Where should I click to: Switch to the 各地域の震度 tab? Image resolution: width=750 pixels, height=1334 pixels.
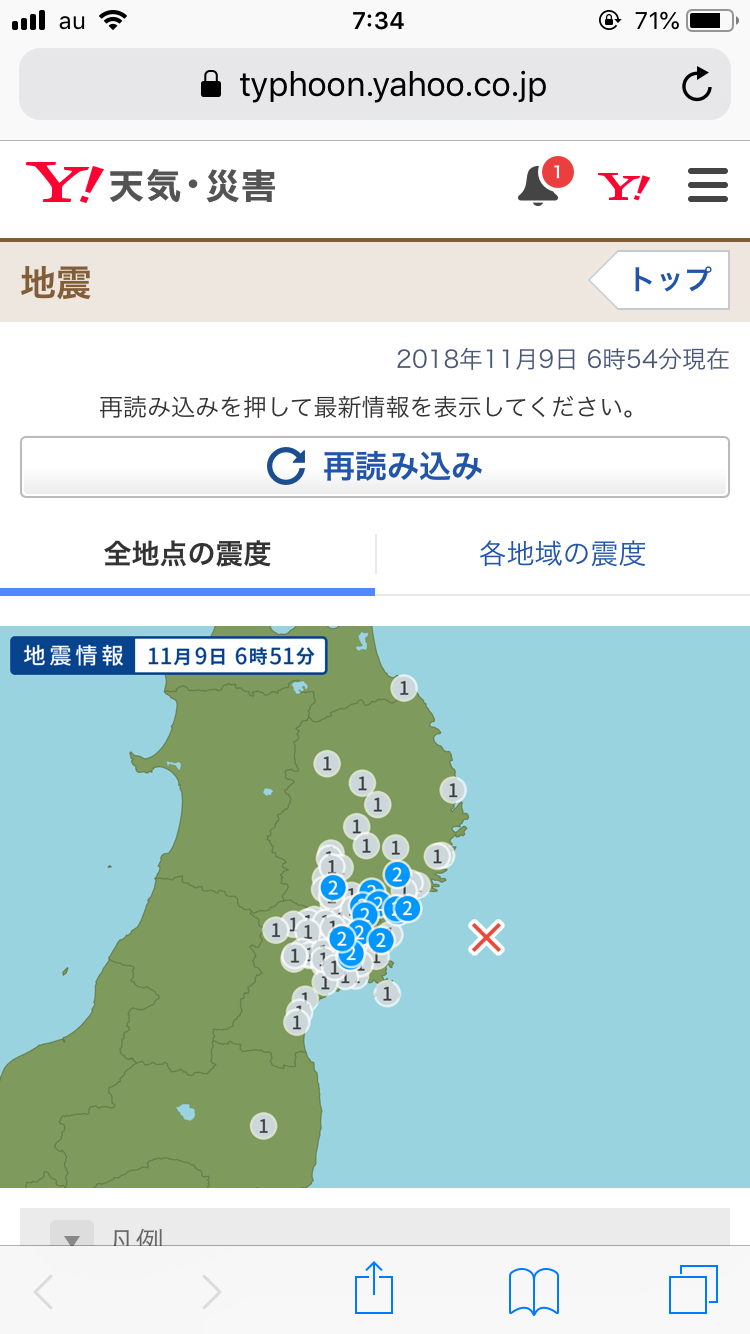pyautogui.click(x=563, y=553)
